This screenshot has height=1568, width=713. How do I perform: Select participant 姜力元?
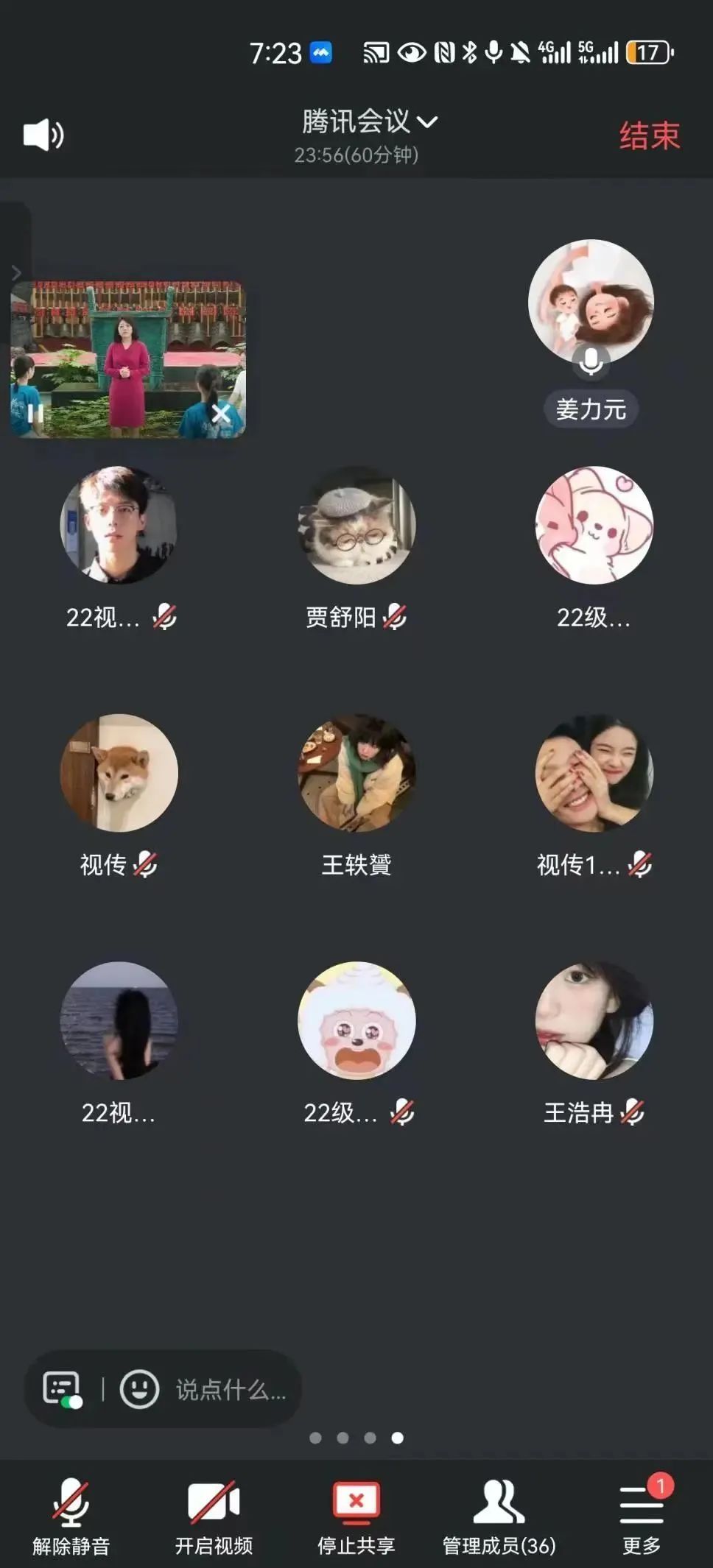(591, 303)
